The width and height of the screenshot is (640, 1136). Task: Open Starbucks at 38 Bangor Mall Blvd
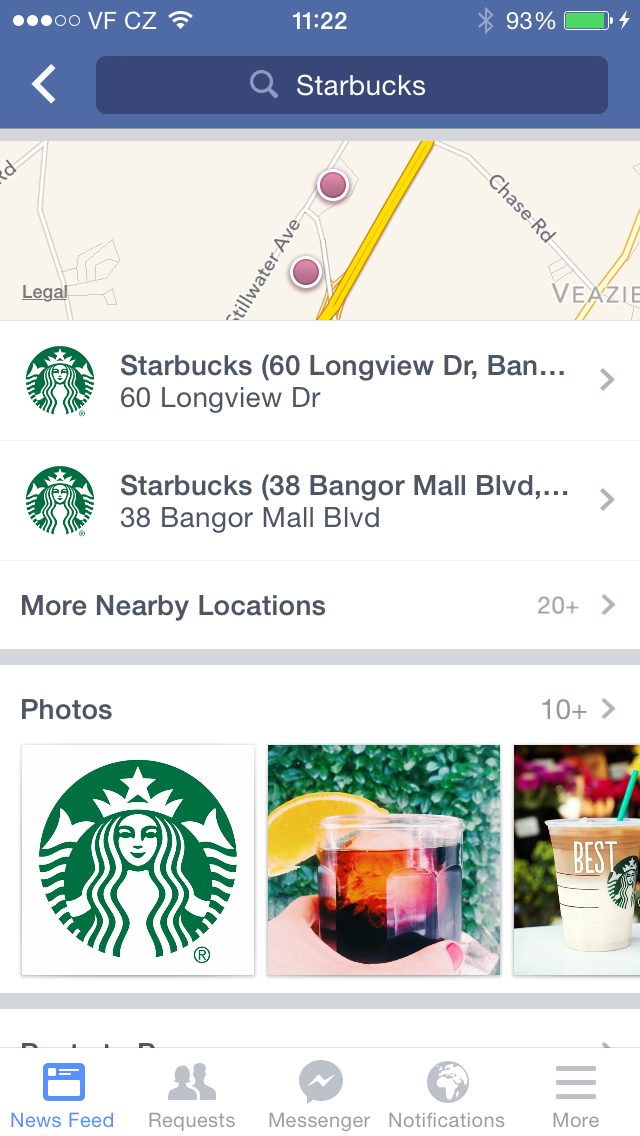click(320, 501)
